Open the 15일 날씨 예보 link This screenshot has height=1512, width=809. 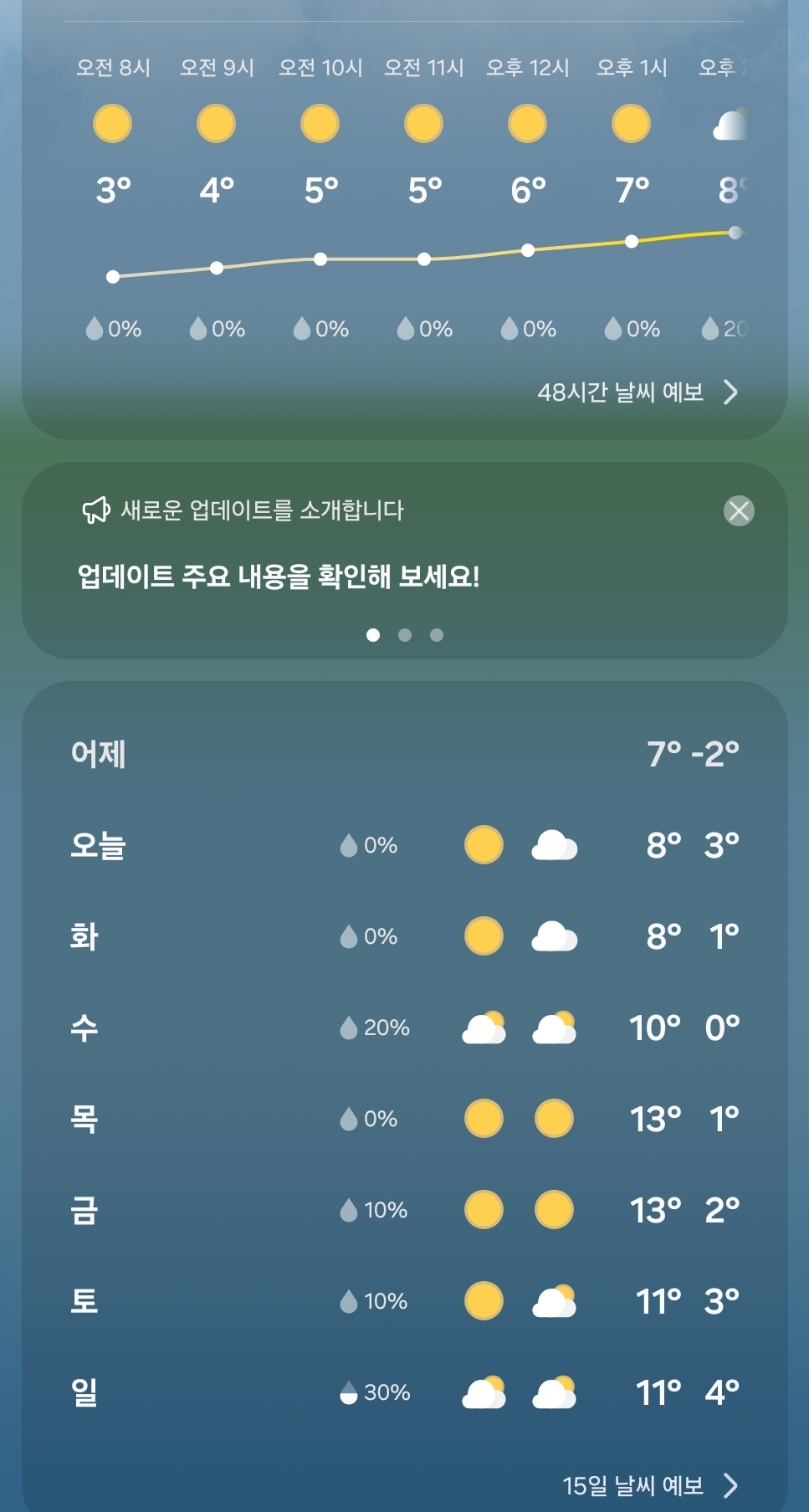point(649,1485)
